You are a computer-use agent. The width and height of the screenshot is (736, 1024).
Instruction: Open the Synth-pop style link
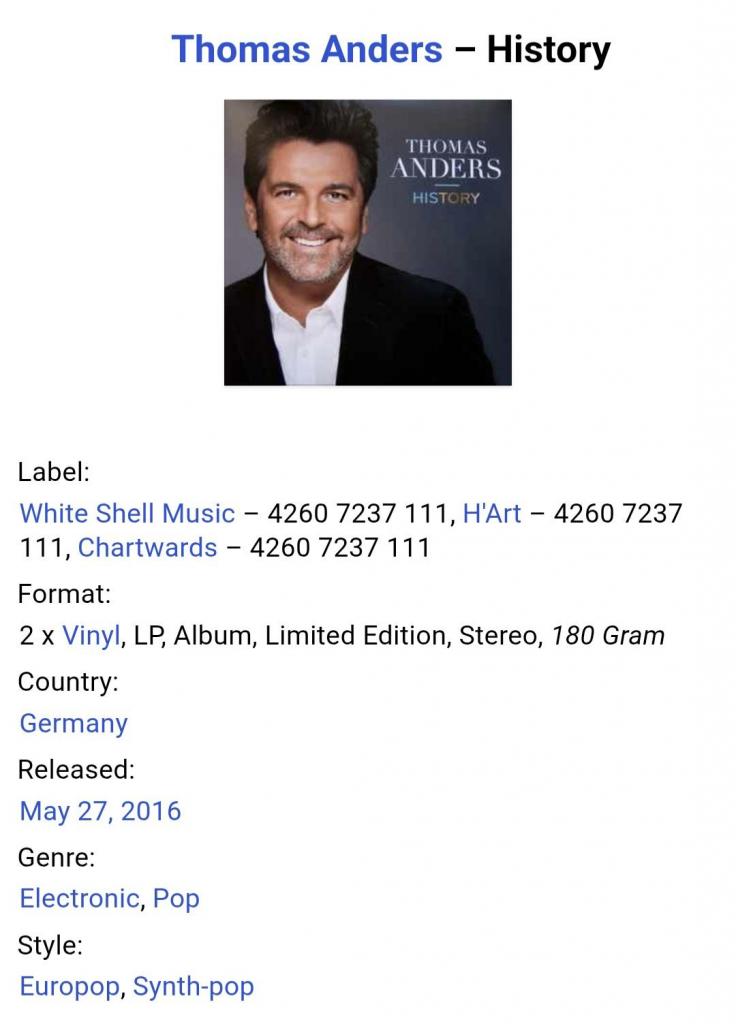[x=193, y=987]
